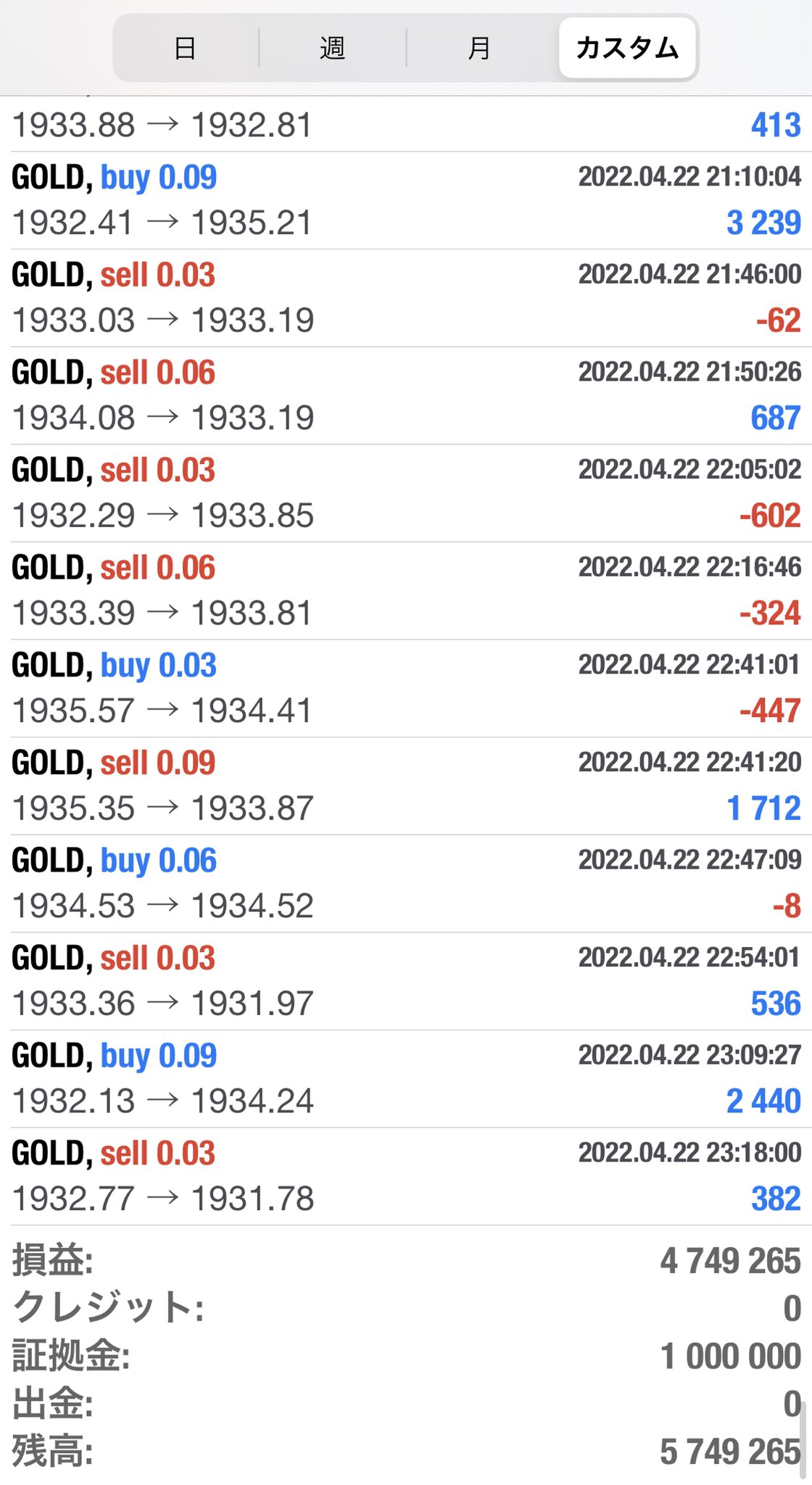The height and width of the screenshot is (1485, 812).
Task: Switch to the 月 (month) period
Action: (x=480, y=48)
